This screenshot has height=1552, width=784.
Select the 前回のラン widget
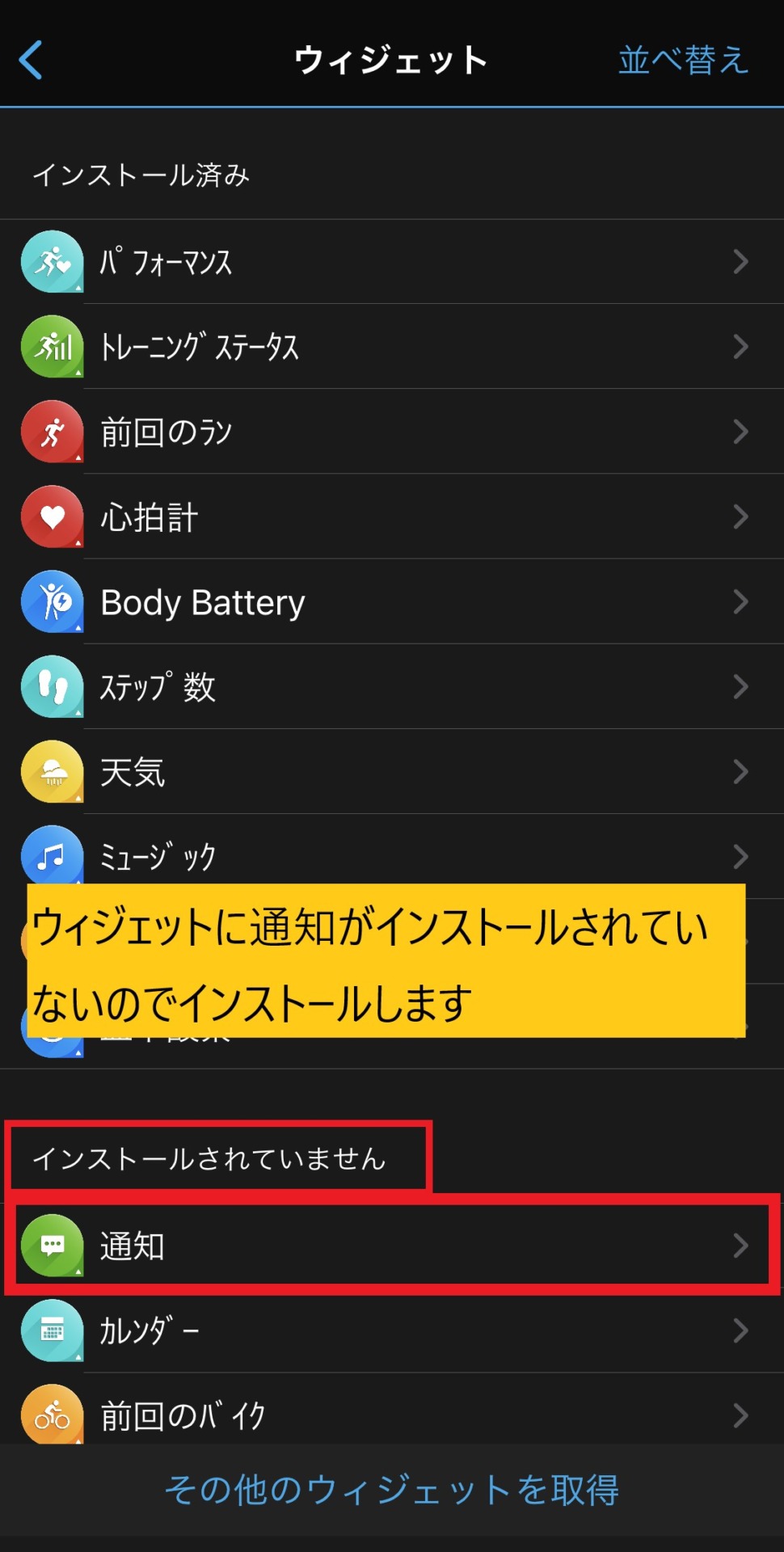(x=392, y=431)
